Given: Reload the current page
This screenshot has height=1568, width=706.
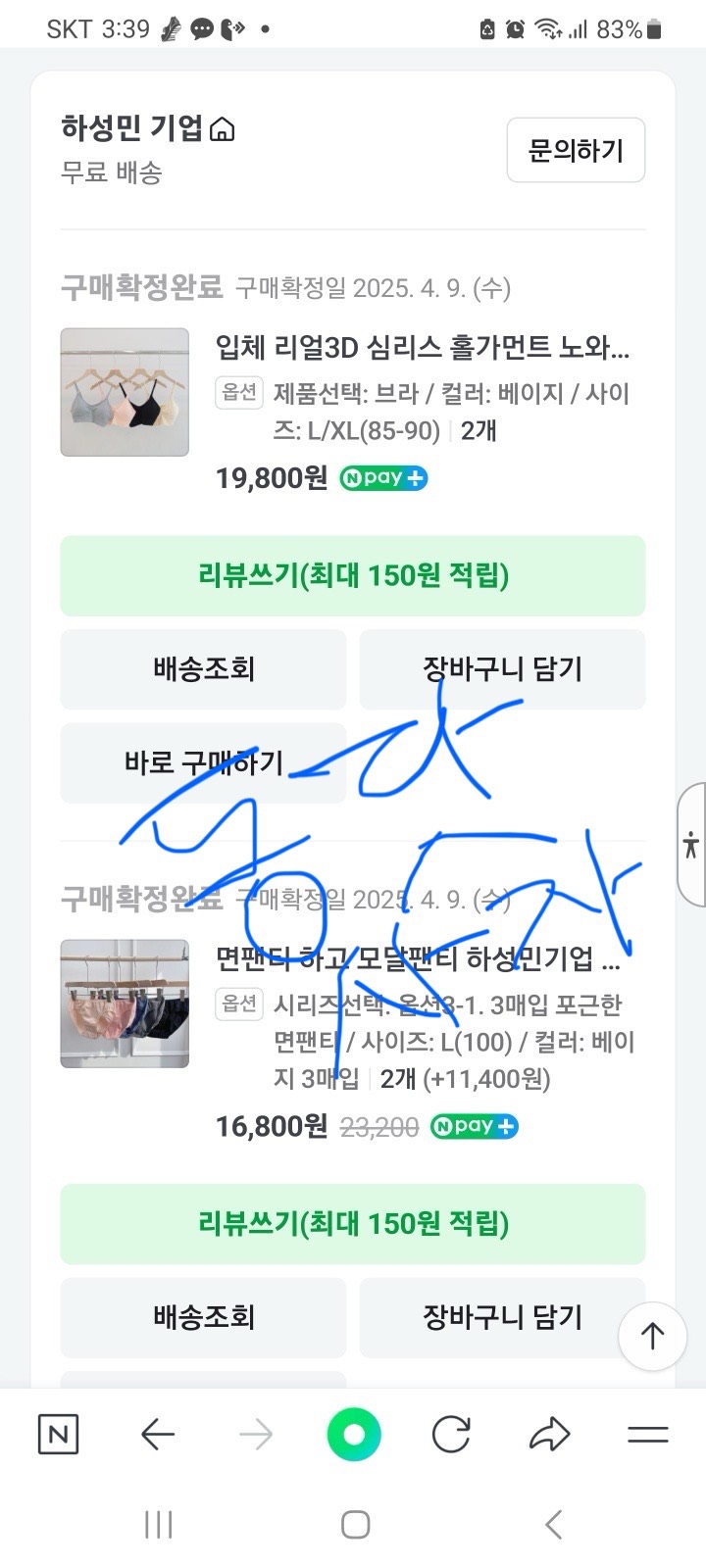Looking at the screenshot, I should coord(451,1436).
